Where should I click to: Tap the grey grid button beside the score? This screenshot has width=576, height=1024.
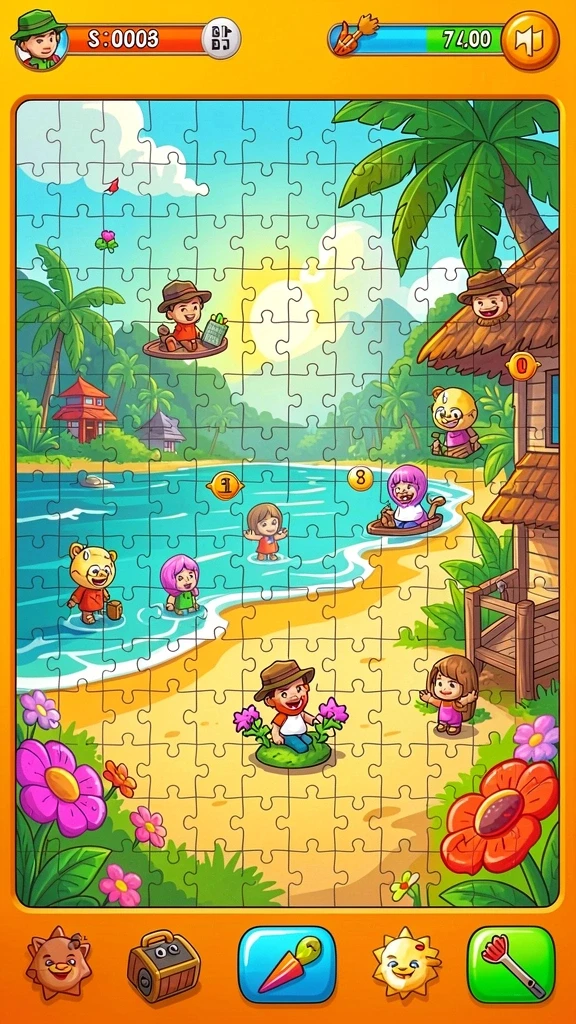point(221,39)
